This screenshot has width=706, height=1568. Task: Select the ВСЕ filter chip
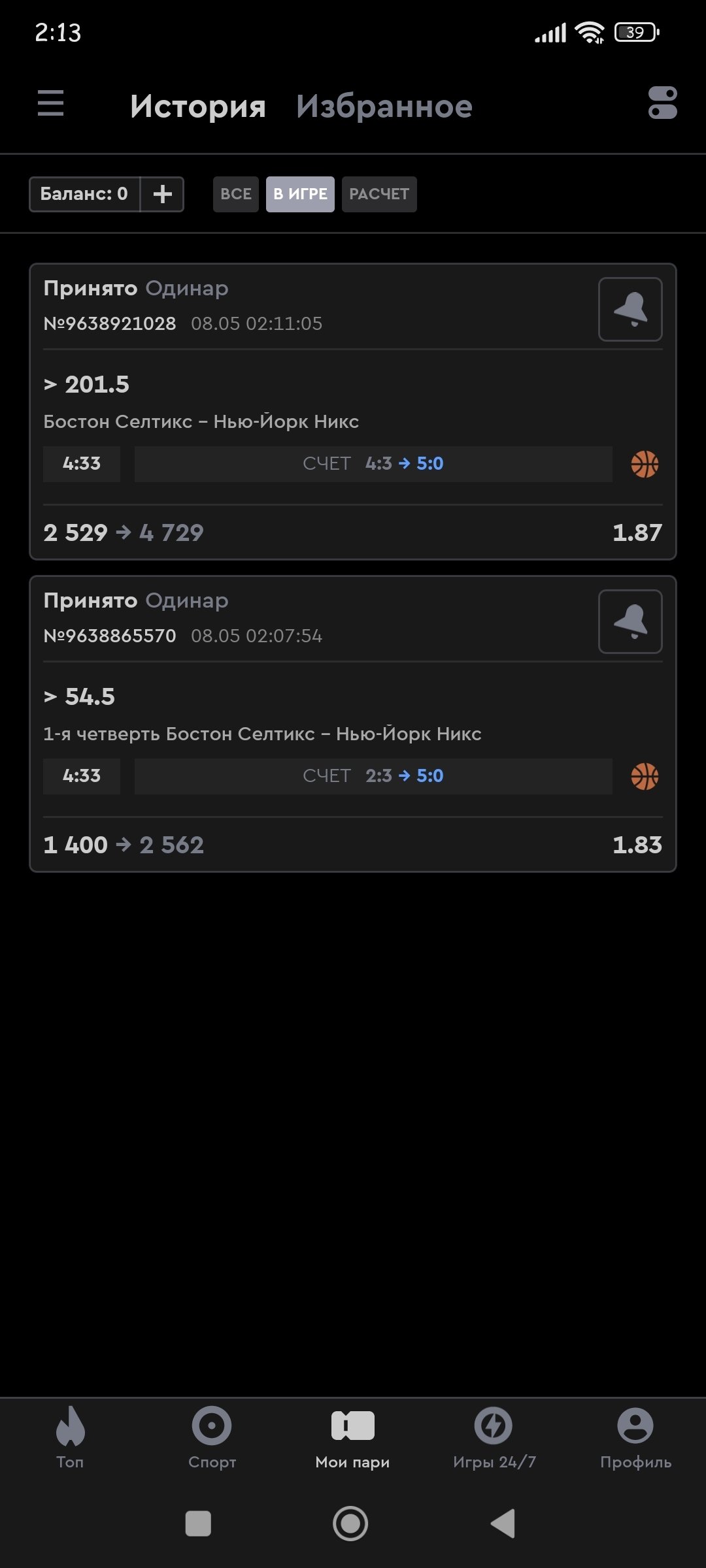tap(236, 194)
